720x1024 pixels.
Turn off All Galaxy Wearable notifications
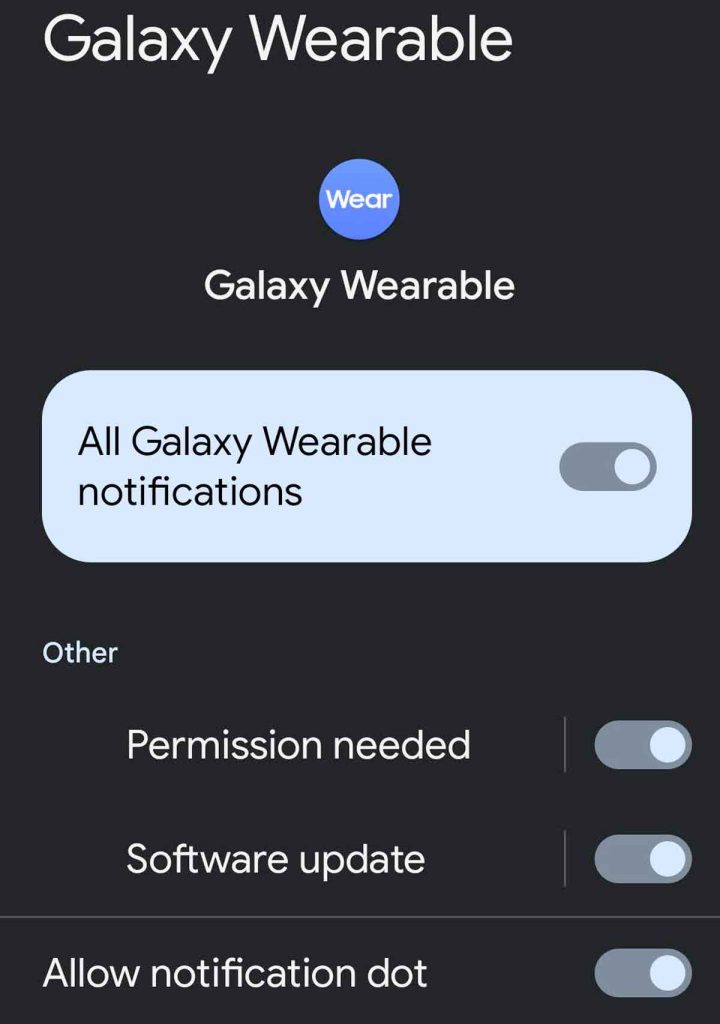point(607,467)
